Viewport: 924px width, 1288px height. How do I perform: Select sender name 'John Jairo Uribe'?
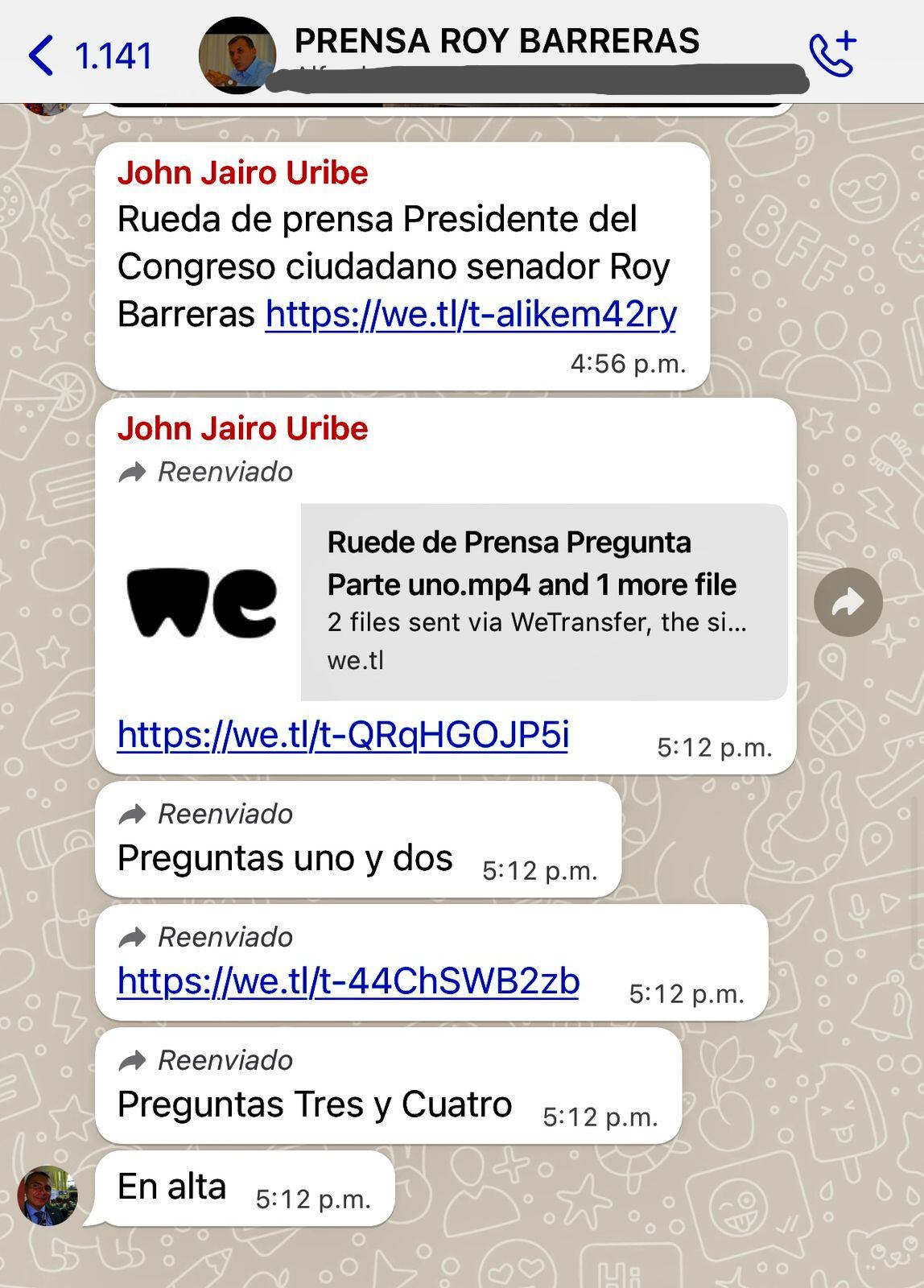[x=243, y=171]
